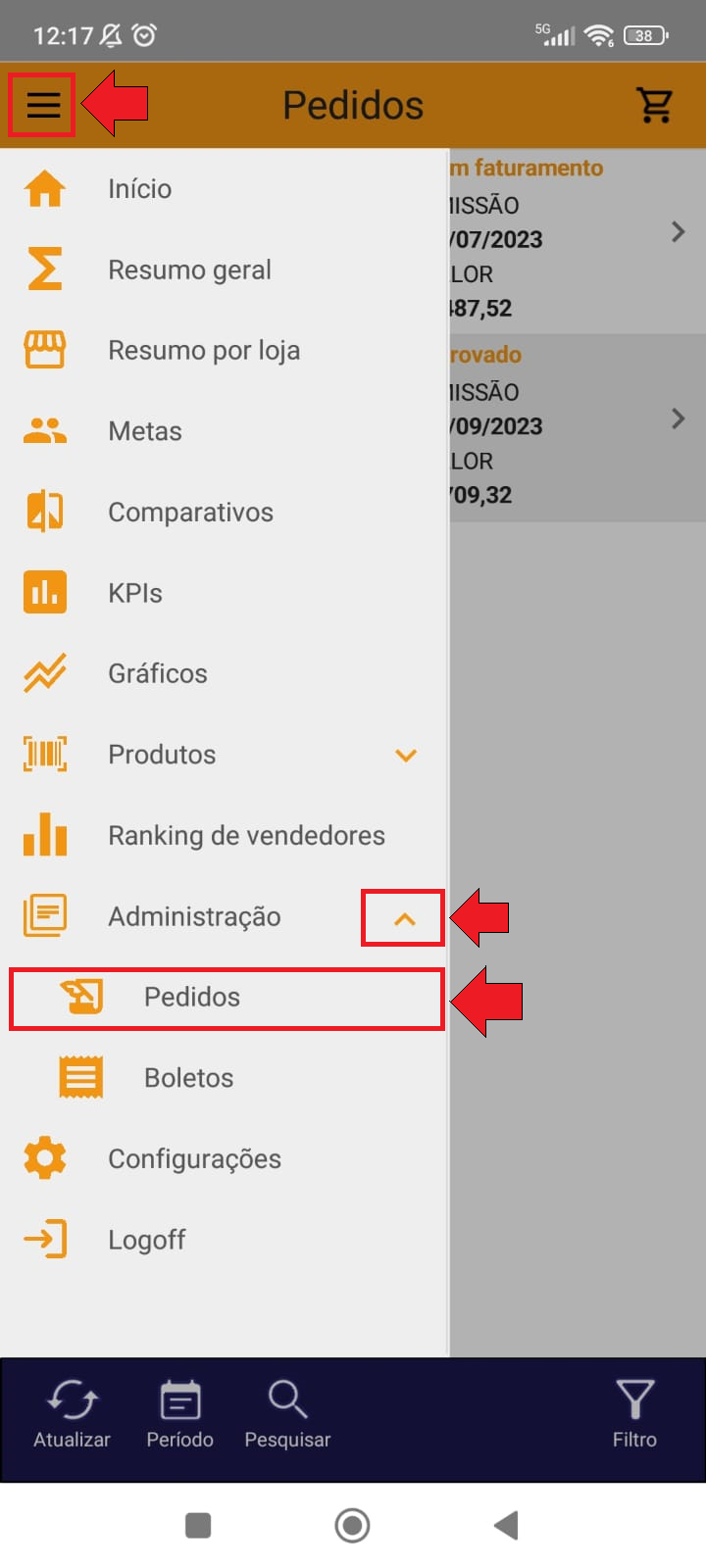706x1568 pixels.
Task: View Gráficos
Action: (224, 674)
